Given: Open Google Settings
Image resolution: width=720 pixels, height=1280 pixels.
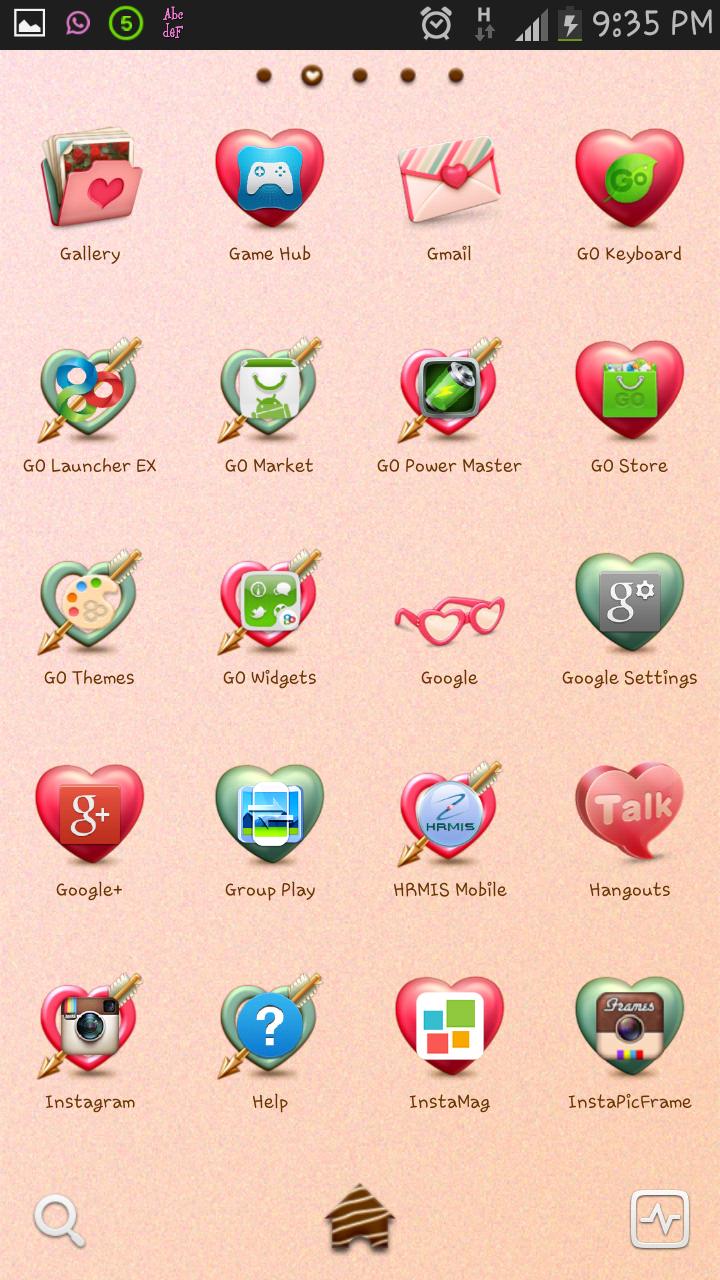Looking at the screenshot, I should tap(629, 604).
